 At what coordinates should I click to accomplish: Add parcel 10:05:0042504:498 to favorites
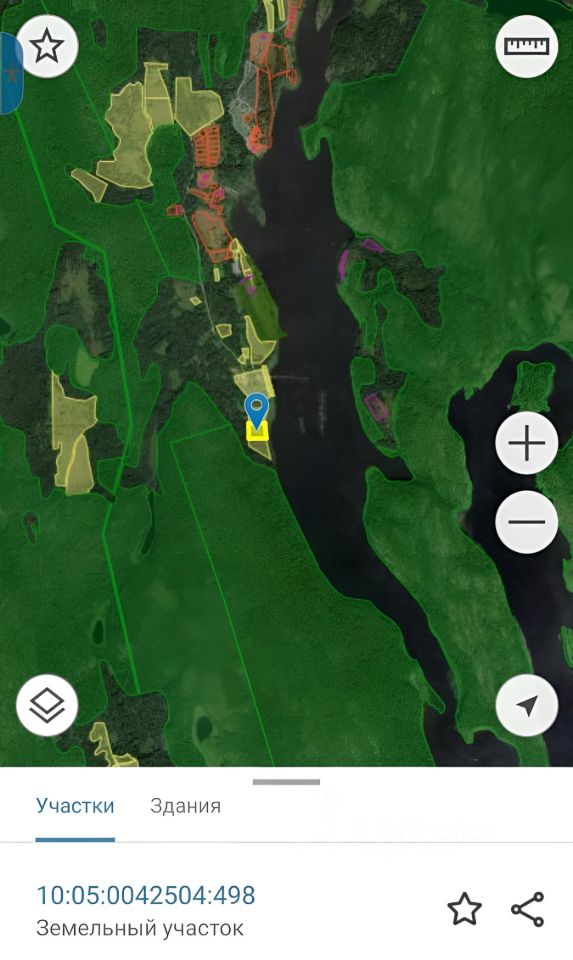point(465,909)
